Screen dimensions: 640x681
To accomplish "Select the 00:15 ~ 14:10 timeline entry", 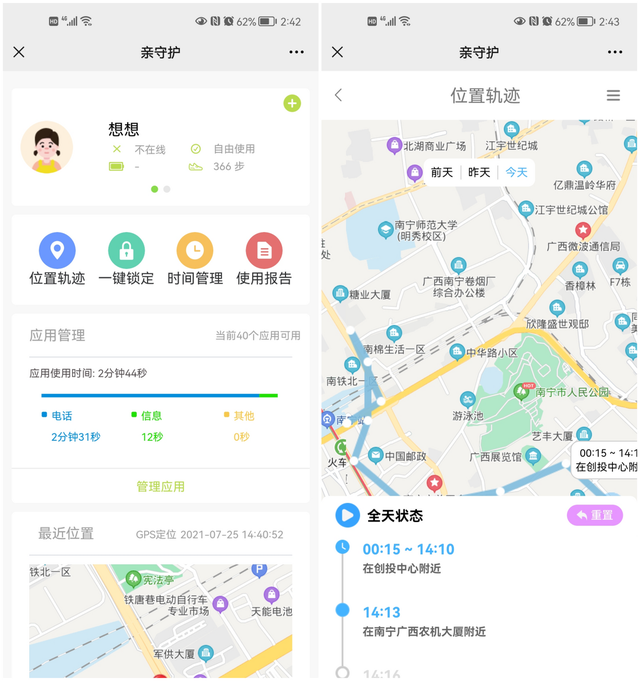I will pos(408,558).
